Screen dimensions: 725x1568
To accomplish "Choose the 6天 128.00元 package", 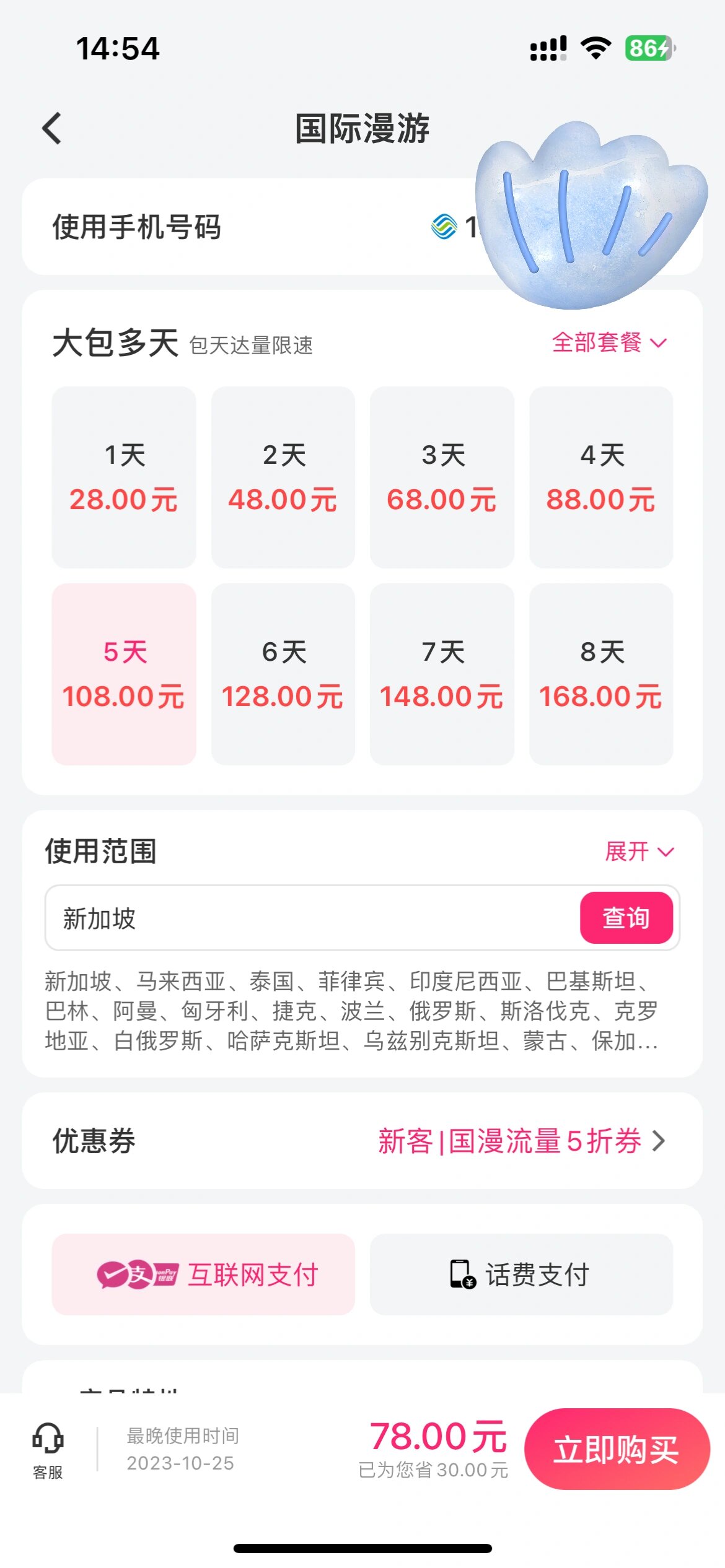I will (x=283, y=674).
